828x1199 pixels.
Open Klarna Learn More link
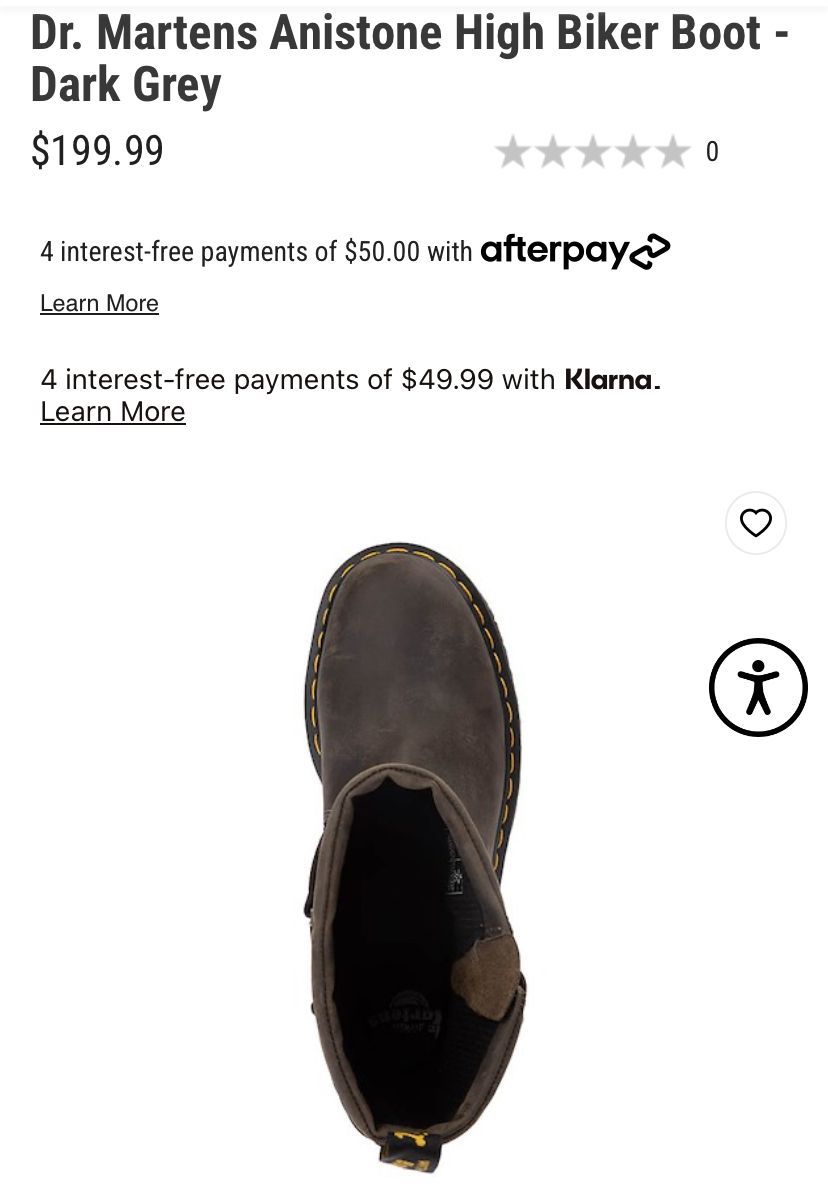coord(112,412)
